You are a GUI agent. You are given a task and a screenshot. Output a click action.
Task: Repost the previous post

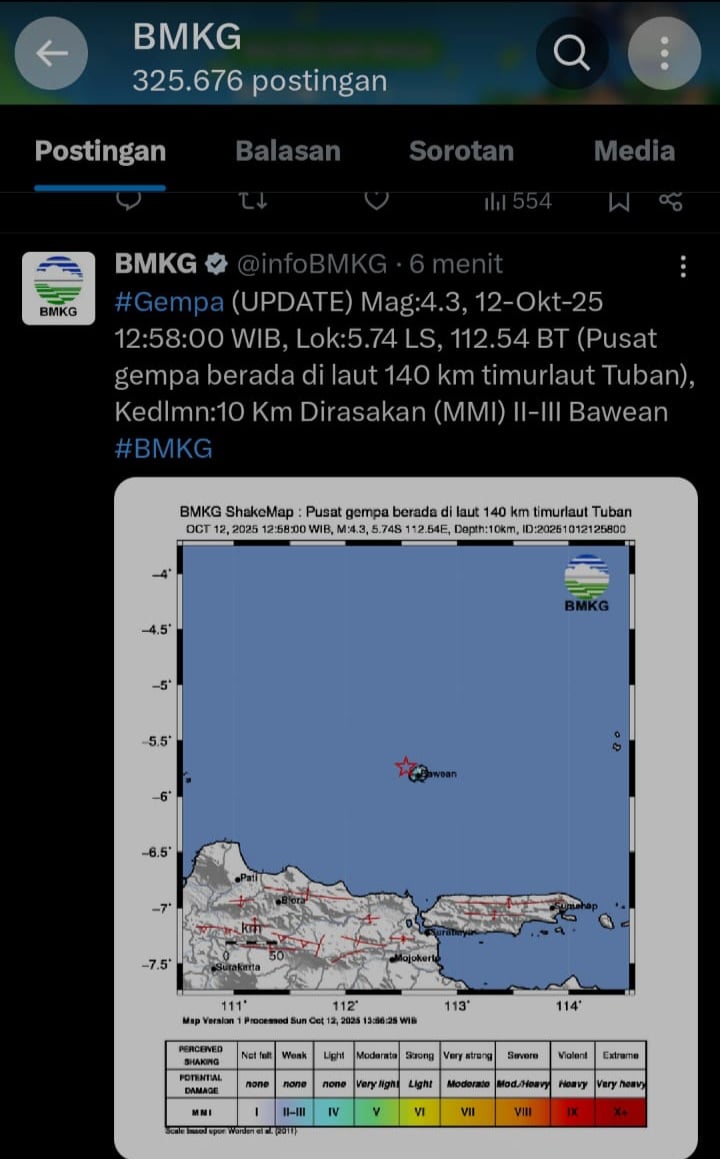(x=253, y=202)
